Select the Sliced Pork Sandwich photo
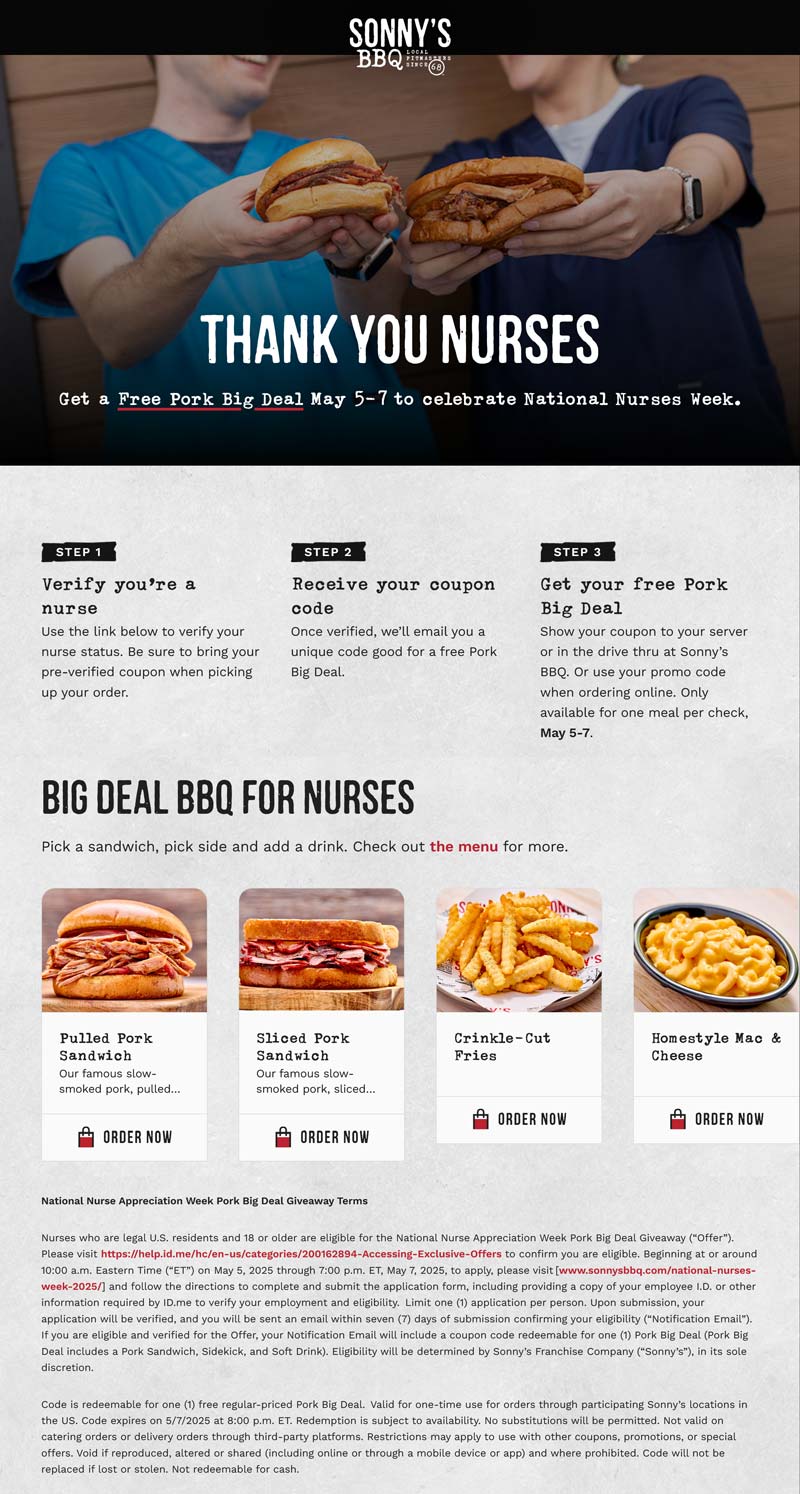The height and width of the screenshot is (1494, 800). click(x=321, y=950)
